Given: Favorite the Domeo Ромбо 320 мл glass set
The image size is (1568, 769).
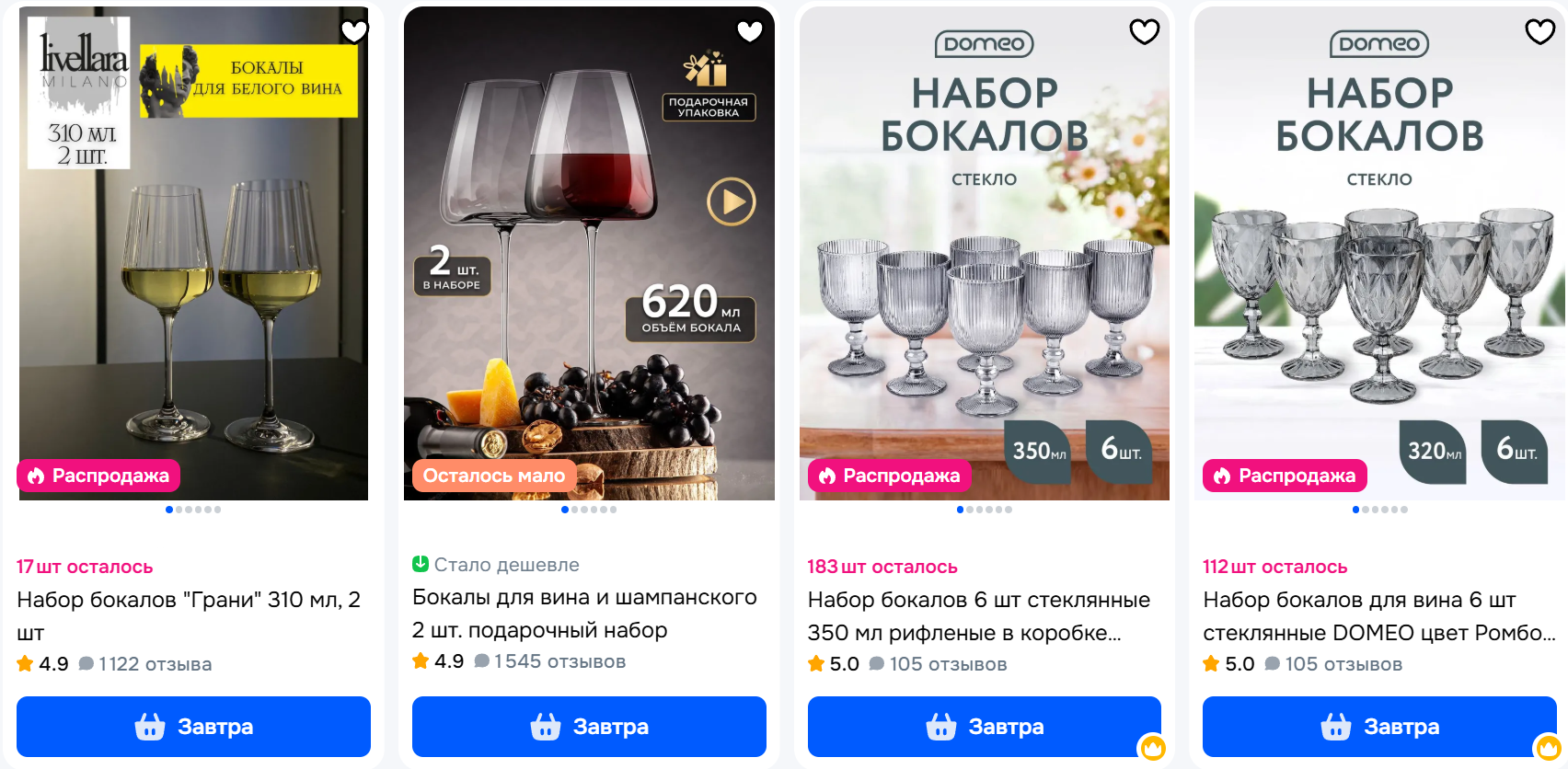Looking at the screenshot, I should tap(1539, 31).
